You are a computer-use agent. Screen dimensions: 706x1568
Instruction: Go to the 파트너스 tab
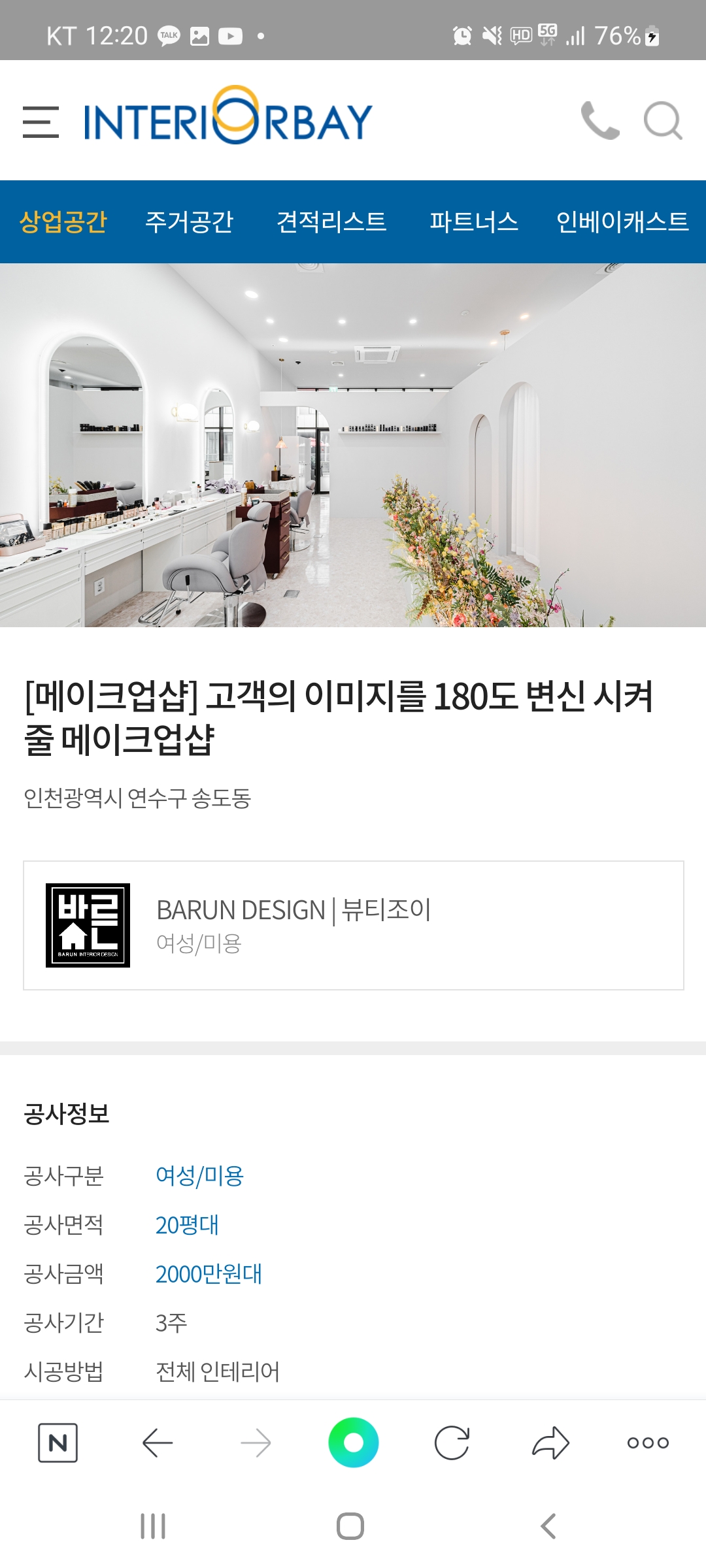474,221
